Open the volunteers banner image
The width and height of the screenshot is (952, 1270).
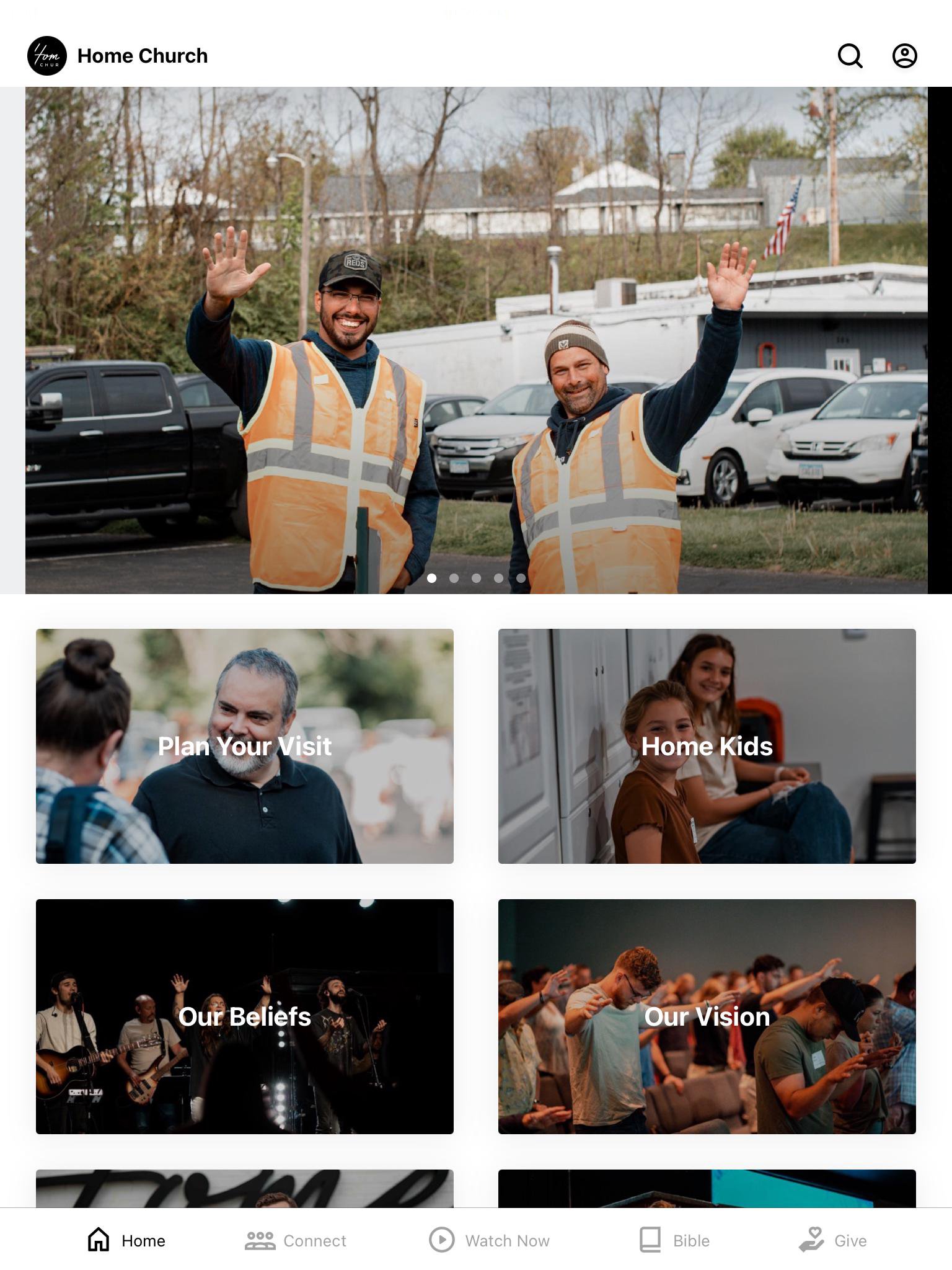(476, 340)
